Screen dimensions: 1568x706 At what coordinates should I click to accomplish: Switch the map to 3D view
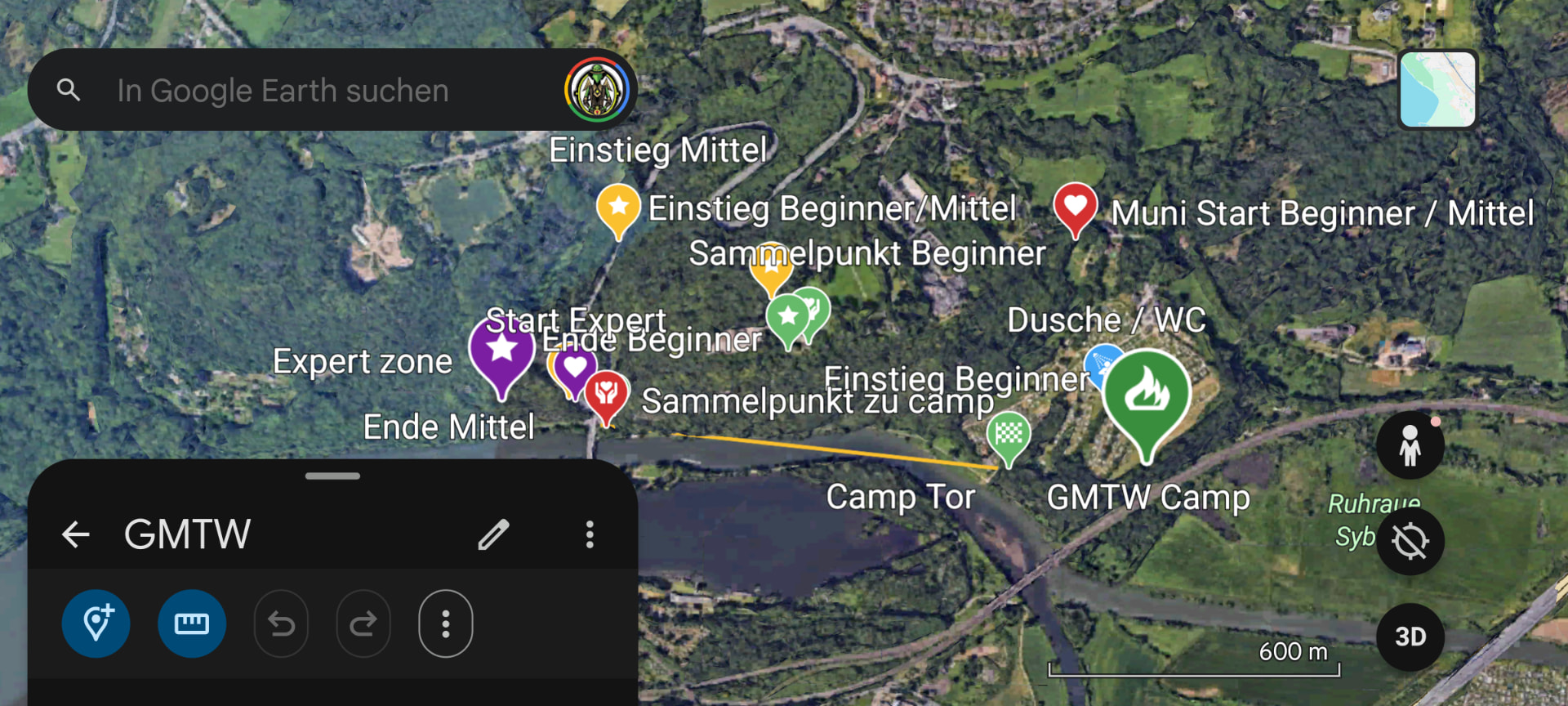[1410, 637]
